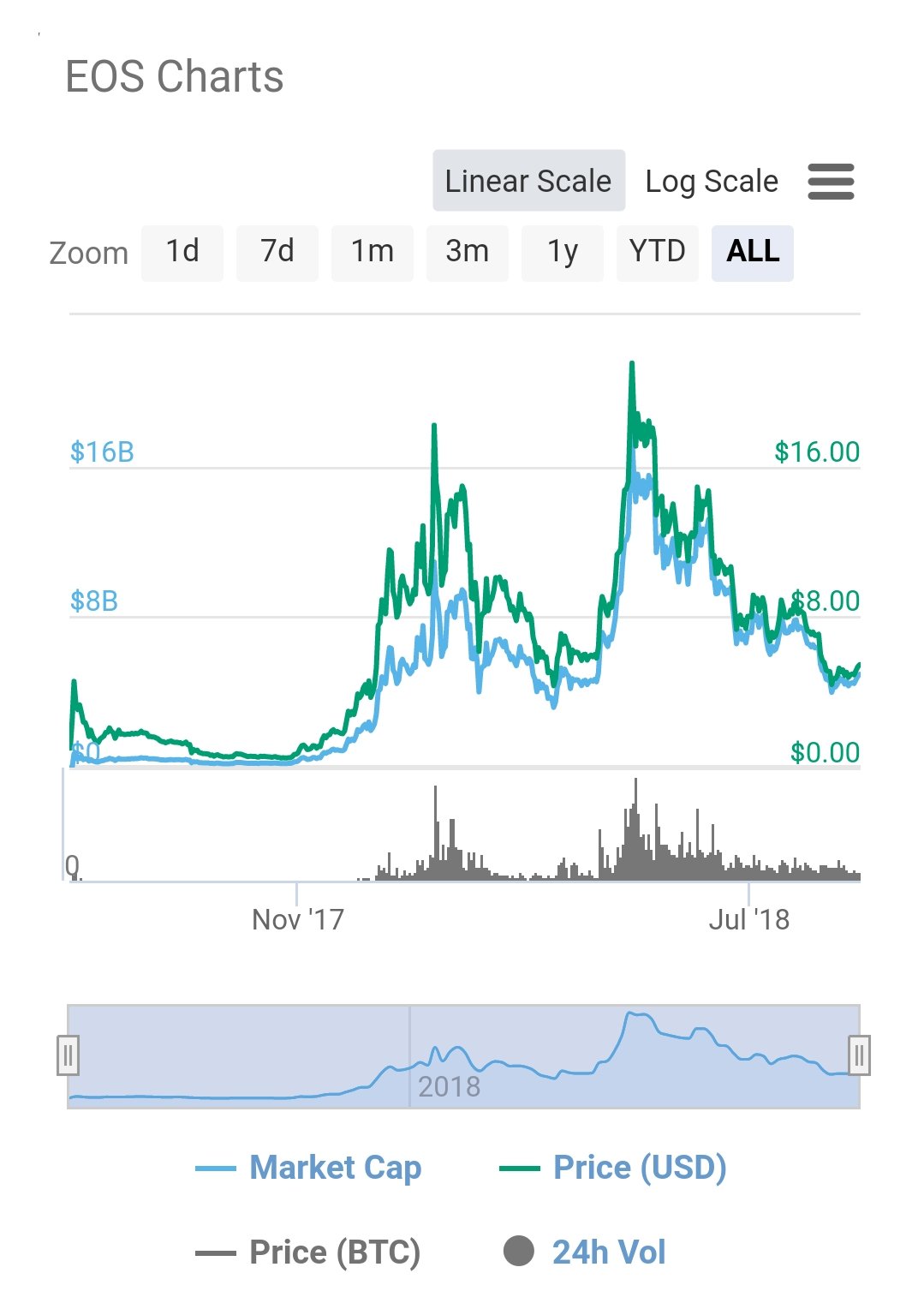Choose the 3m zoom option
Viewport: 924px width, 1309px height.
(467, 252)
